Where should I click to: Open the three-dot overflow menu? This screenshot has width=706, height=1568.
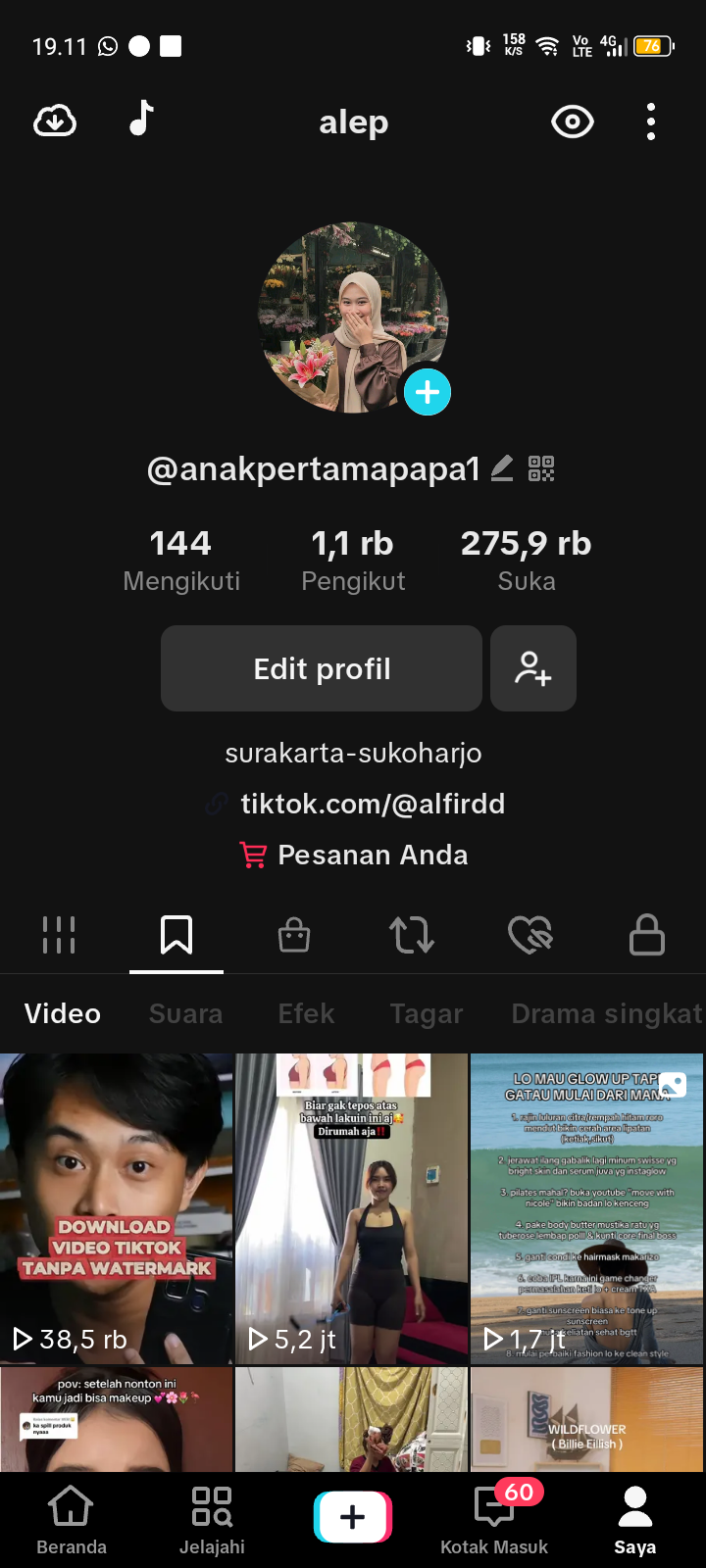click(x=651, y=122)
